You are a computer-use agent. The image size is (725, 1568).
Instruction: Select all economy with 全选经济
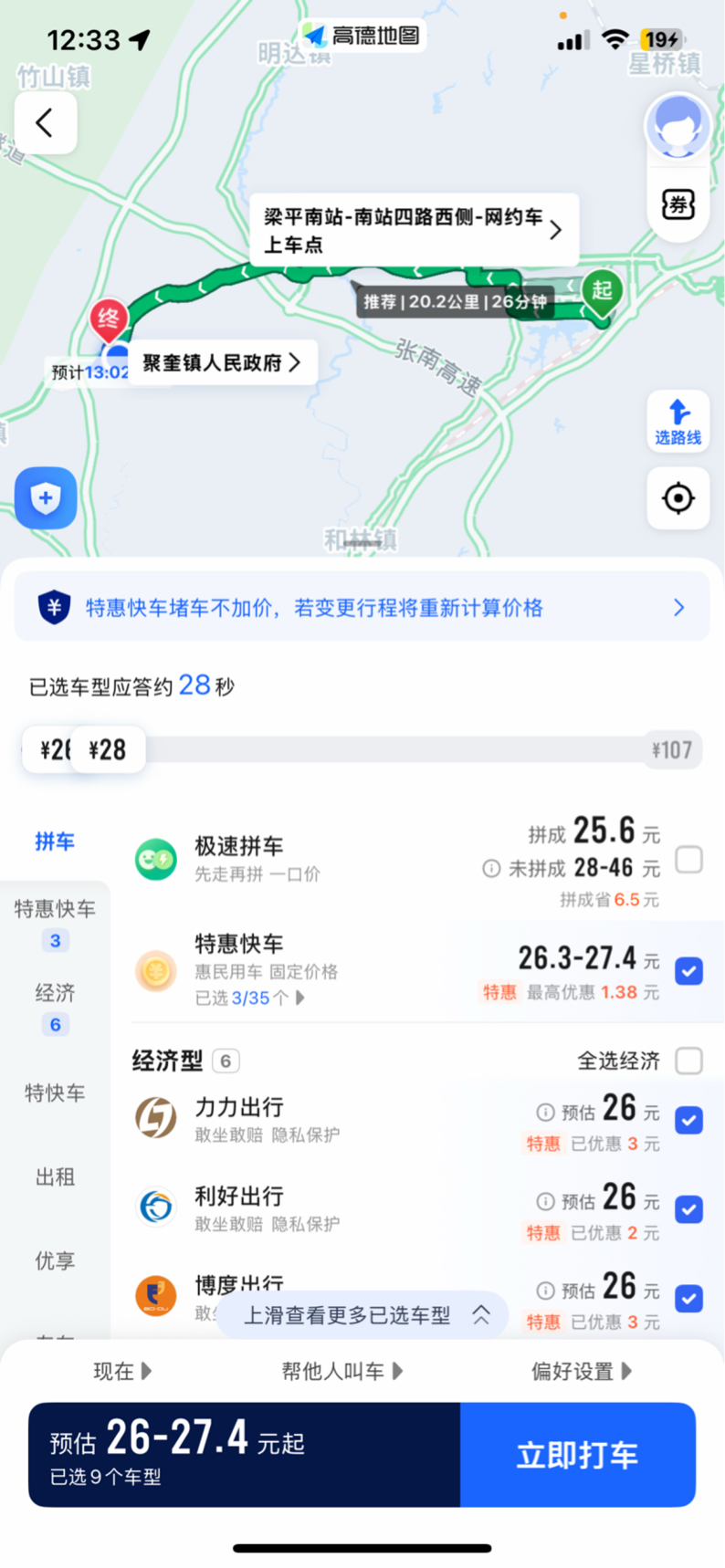[688, 1061]
